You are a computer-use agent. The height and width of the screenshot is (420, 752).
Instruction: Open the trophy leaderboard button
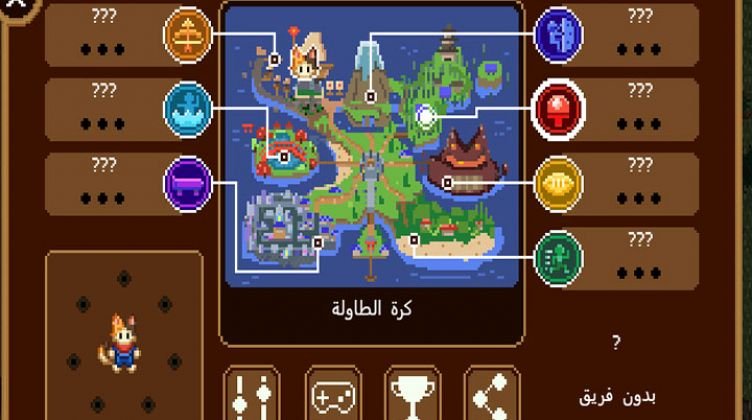coord(412,394)
